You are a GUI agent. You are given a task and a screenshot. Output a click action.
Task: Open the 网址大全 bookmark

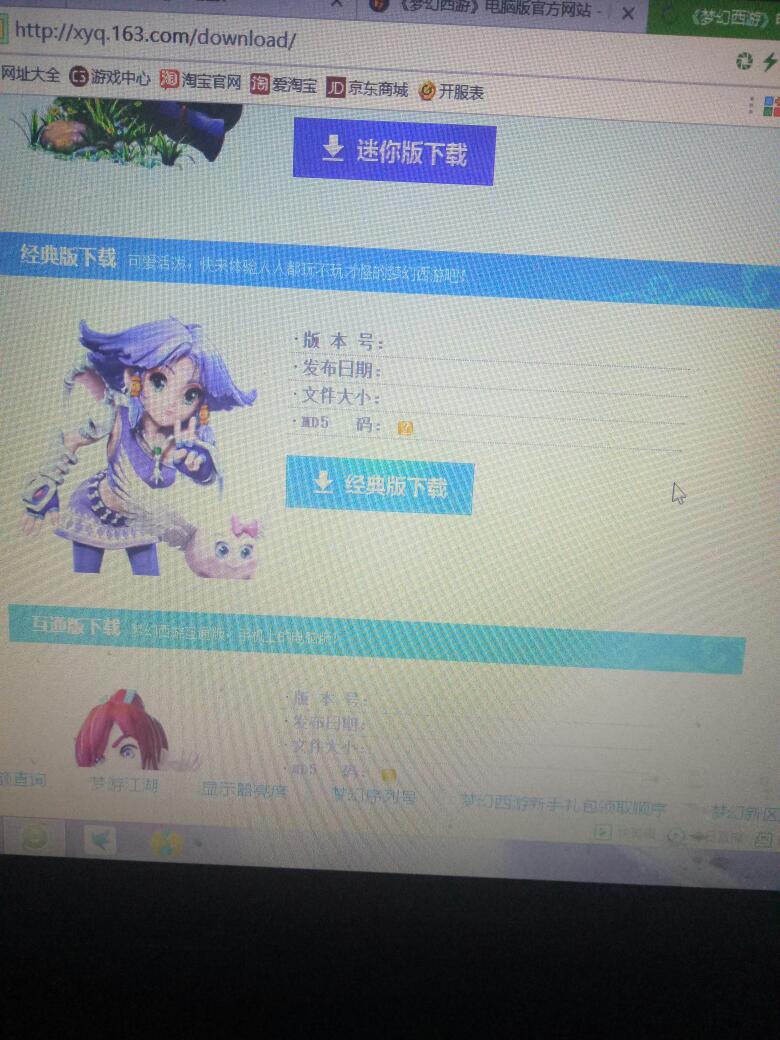point(29,75)
